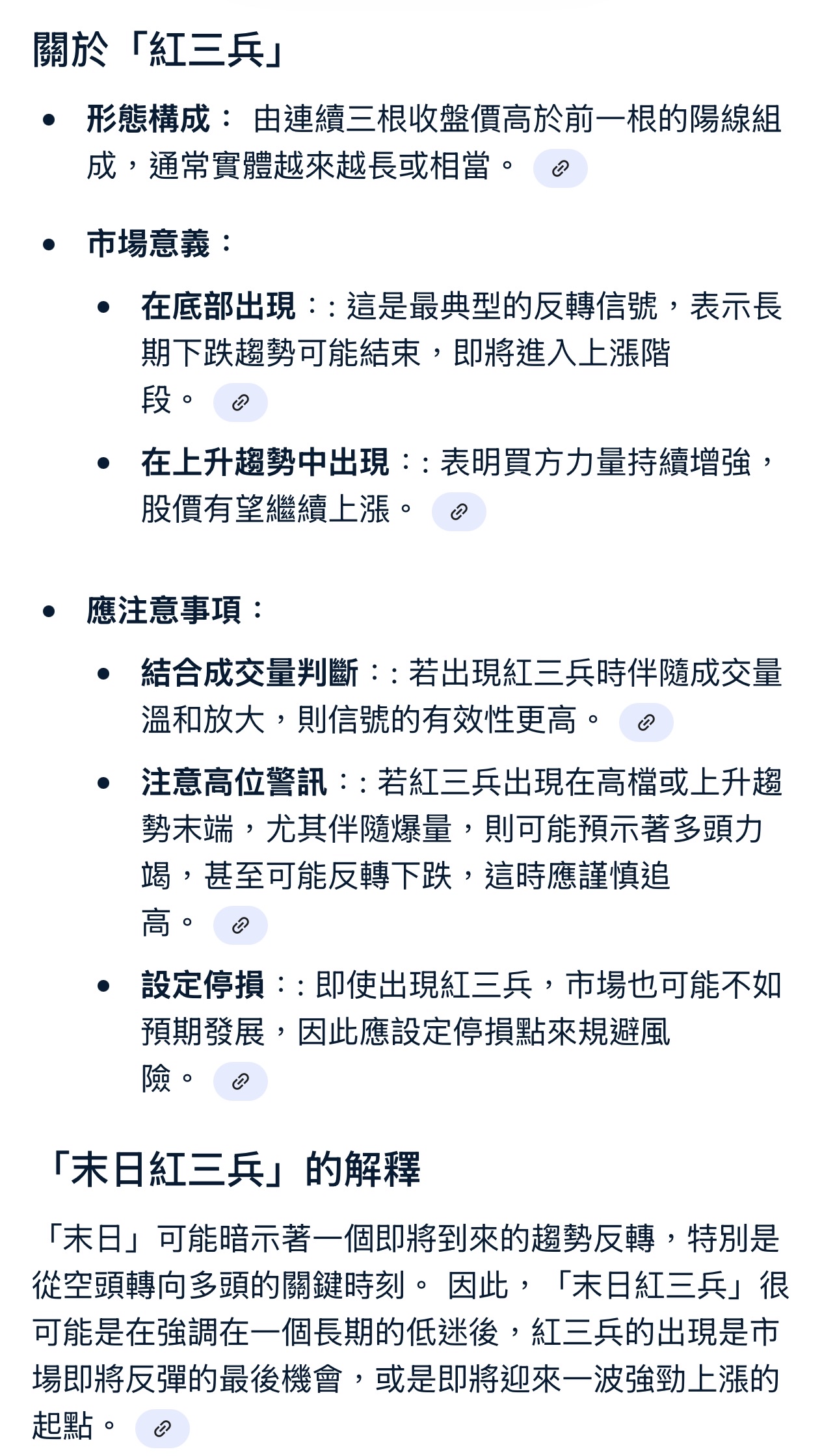The image size is (835, 1456).
Task: Open source link after 在底部出現 paragraph
Action: tap(240, 403)
